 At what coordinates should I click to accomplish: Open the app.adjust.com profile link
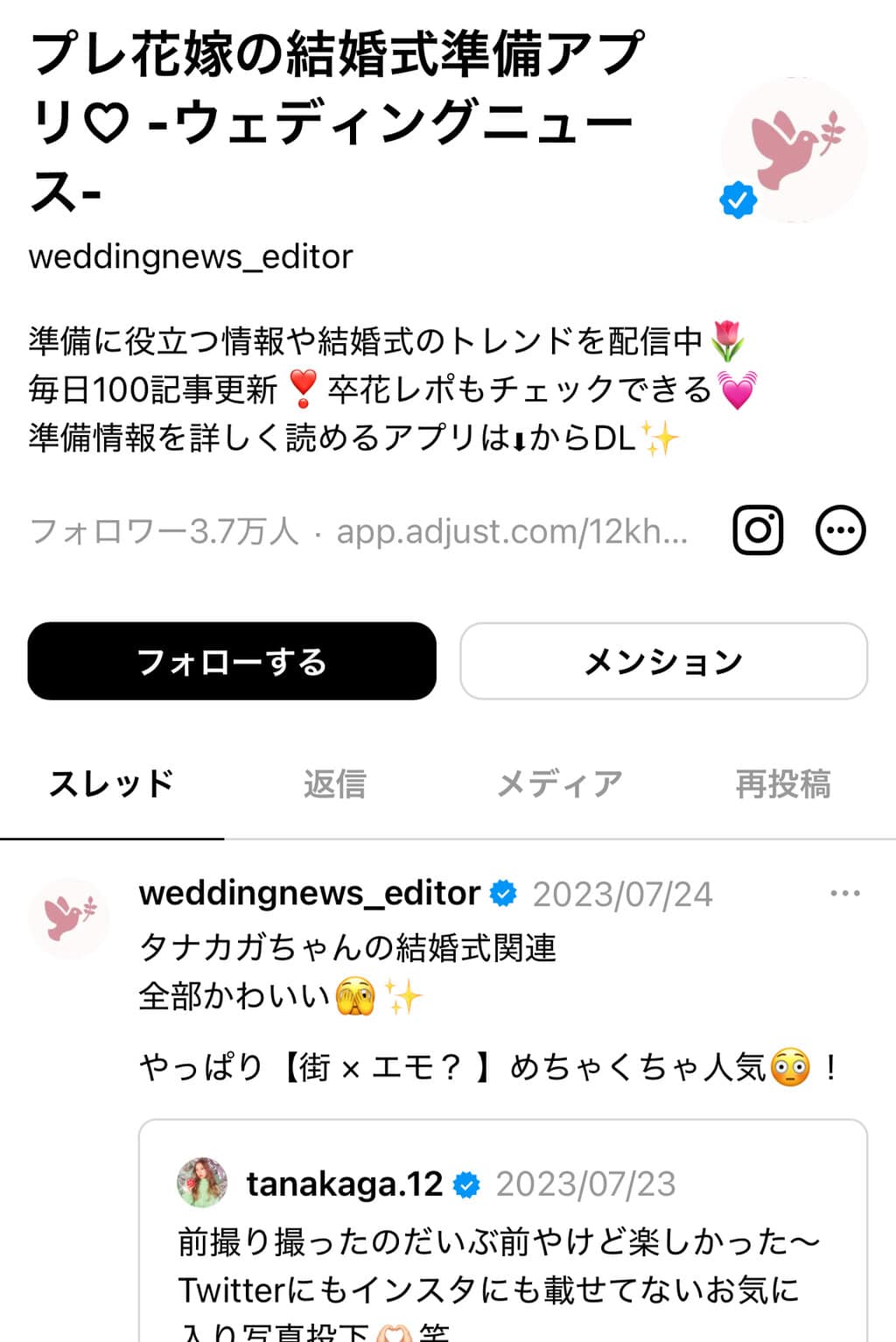point(512,531)
